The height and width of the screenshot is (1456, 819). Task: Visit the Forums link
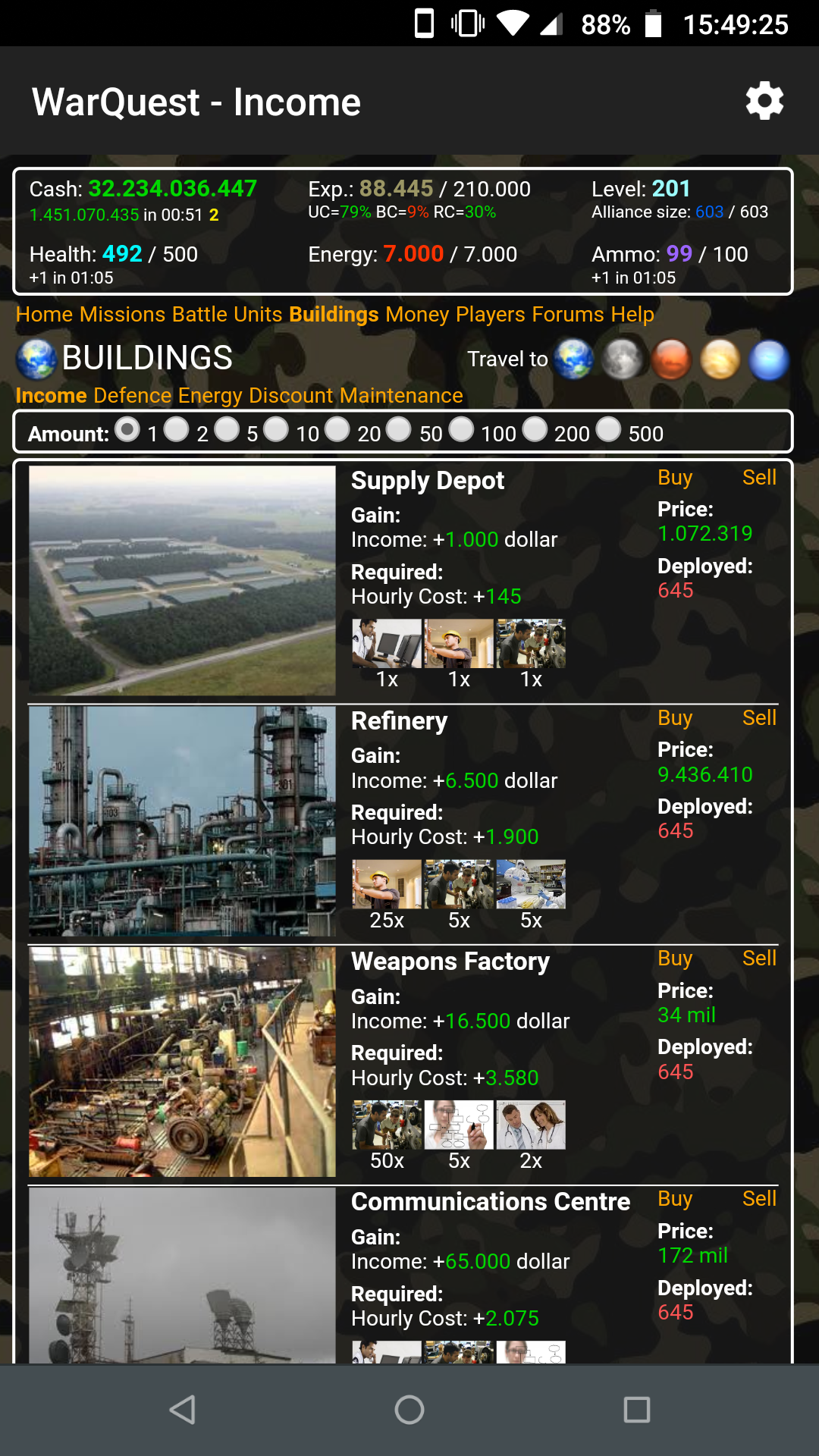[568, 314]
